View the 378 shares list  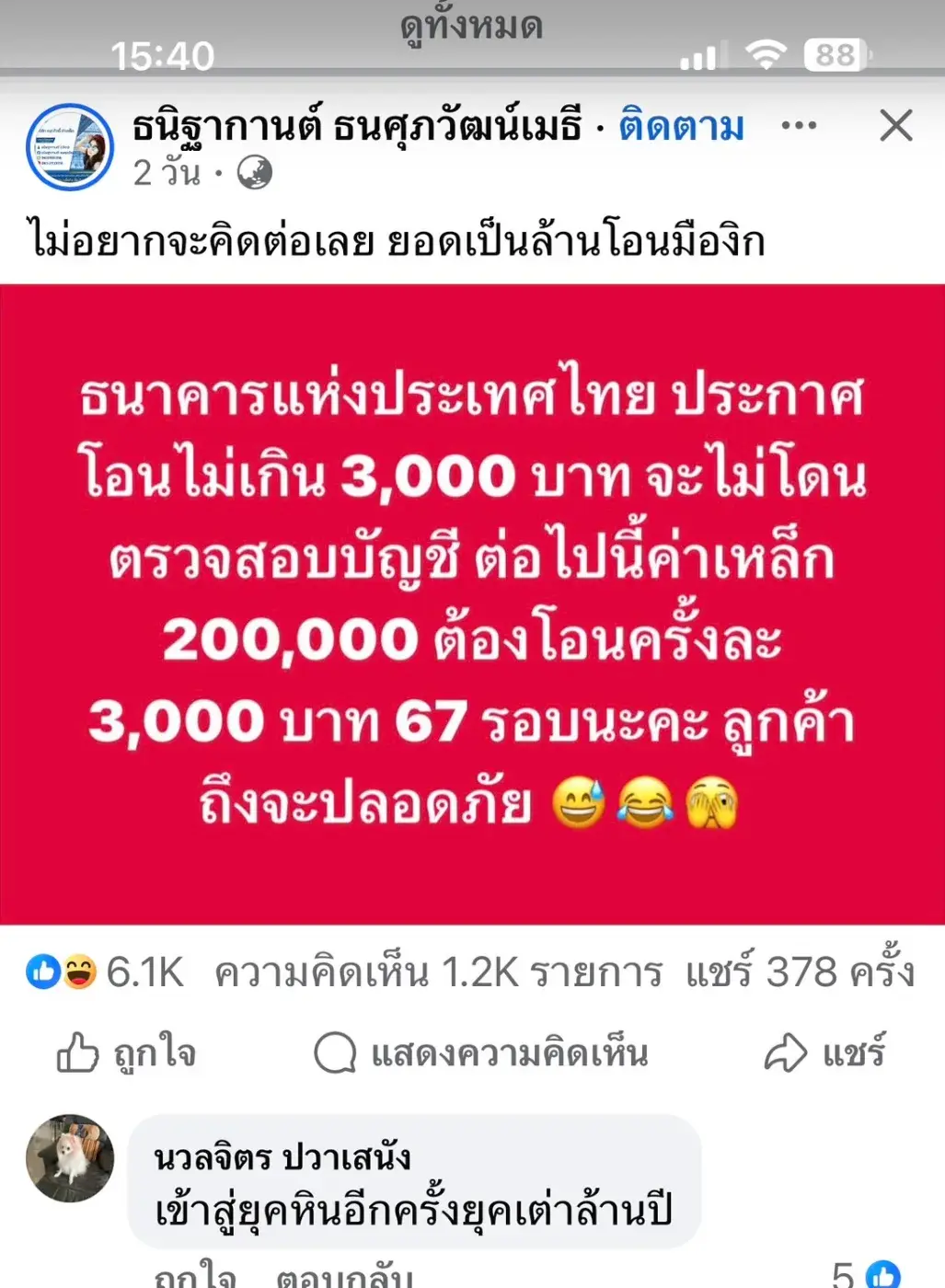pos(800,972)
